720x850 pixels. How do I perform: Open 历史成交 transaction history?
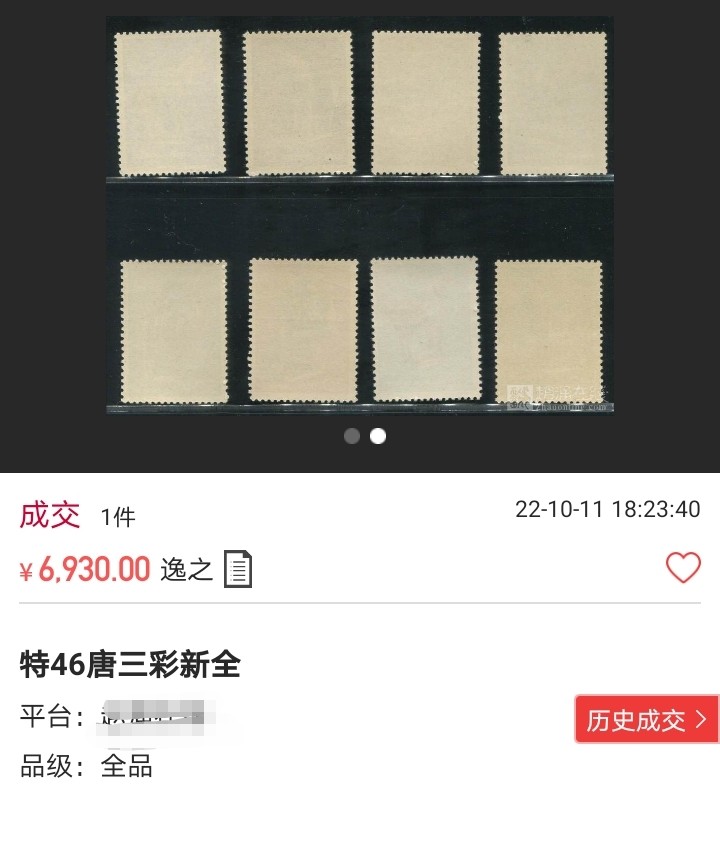(647, 719)
